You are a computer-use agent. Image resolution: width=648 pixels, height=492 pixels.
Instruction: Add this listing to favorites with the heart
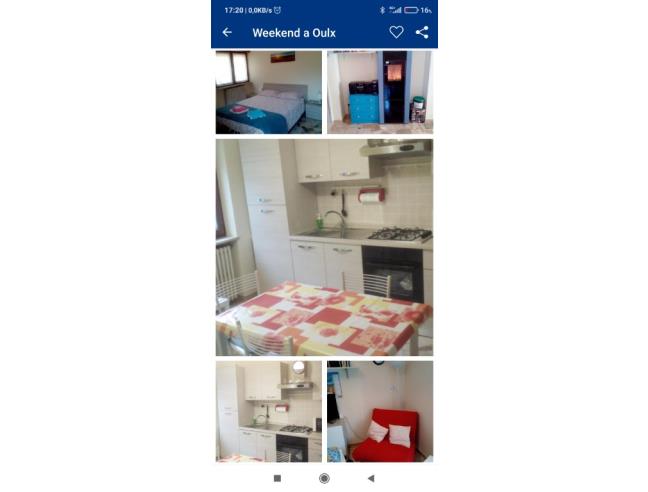tap(396, 33)
